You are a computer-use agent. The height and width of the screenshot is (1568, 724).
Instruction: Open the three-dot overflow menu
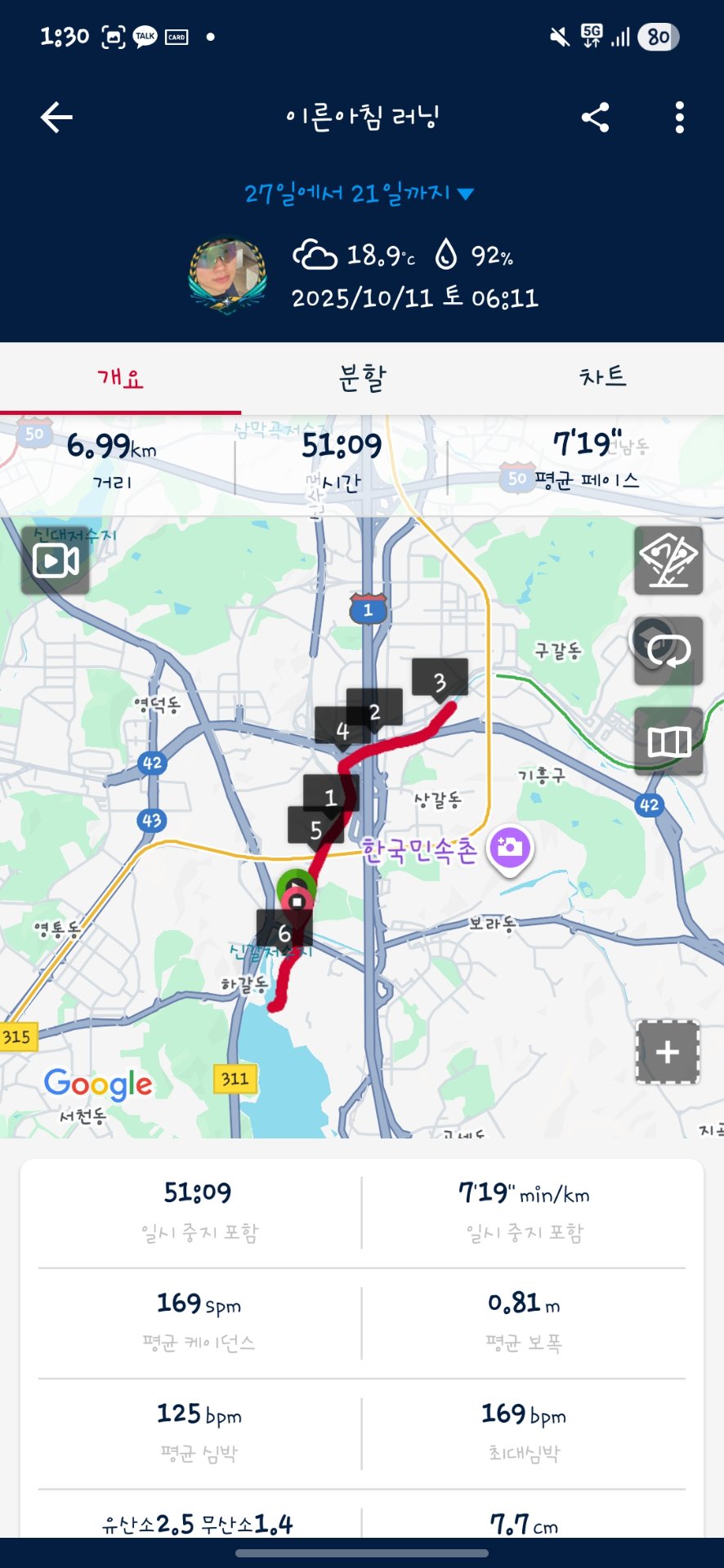click(679, 117)
